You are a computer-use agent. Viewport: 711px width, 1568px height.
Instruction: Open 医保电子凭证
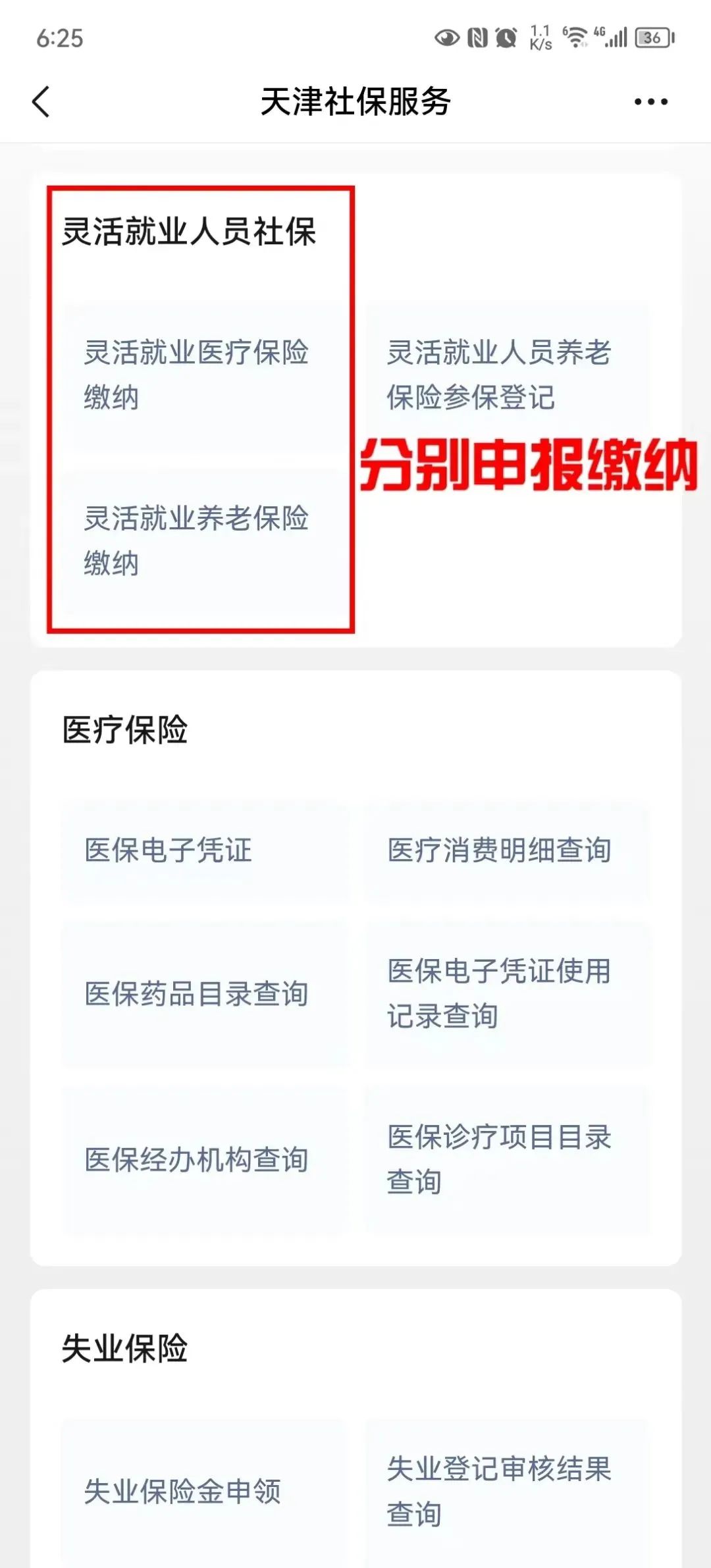tap(204, 850)
